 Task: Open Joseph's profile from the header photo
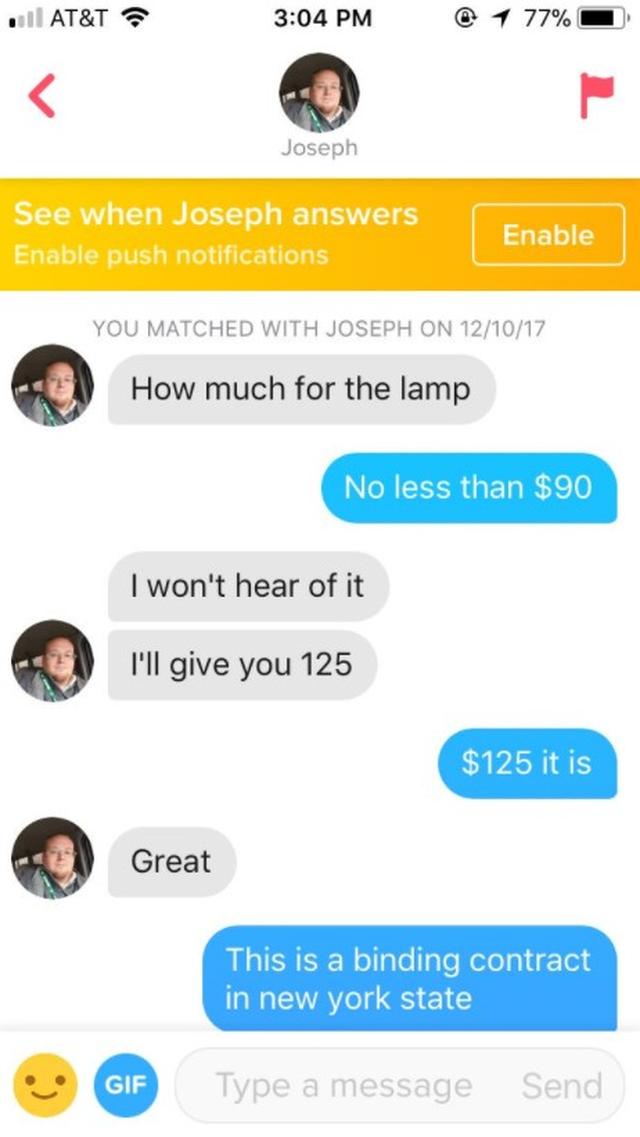319,94
